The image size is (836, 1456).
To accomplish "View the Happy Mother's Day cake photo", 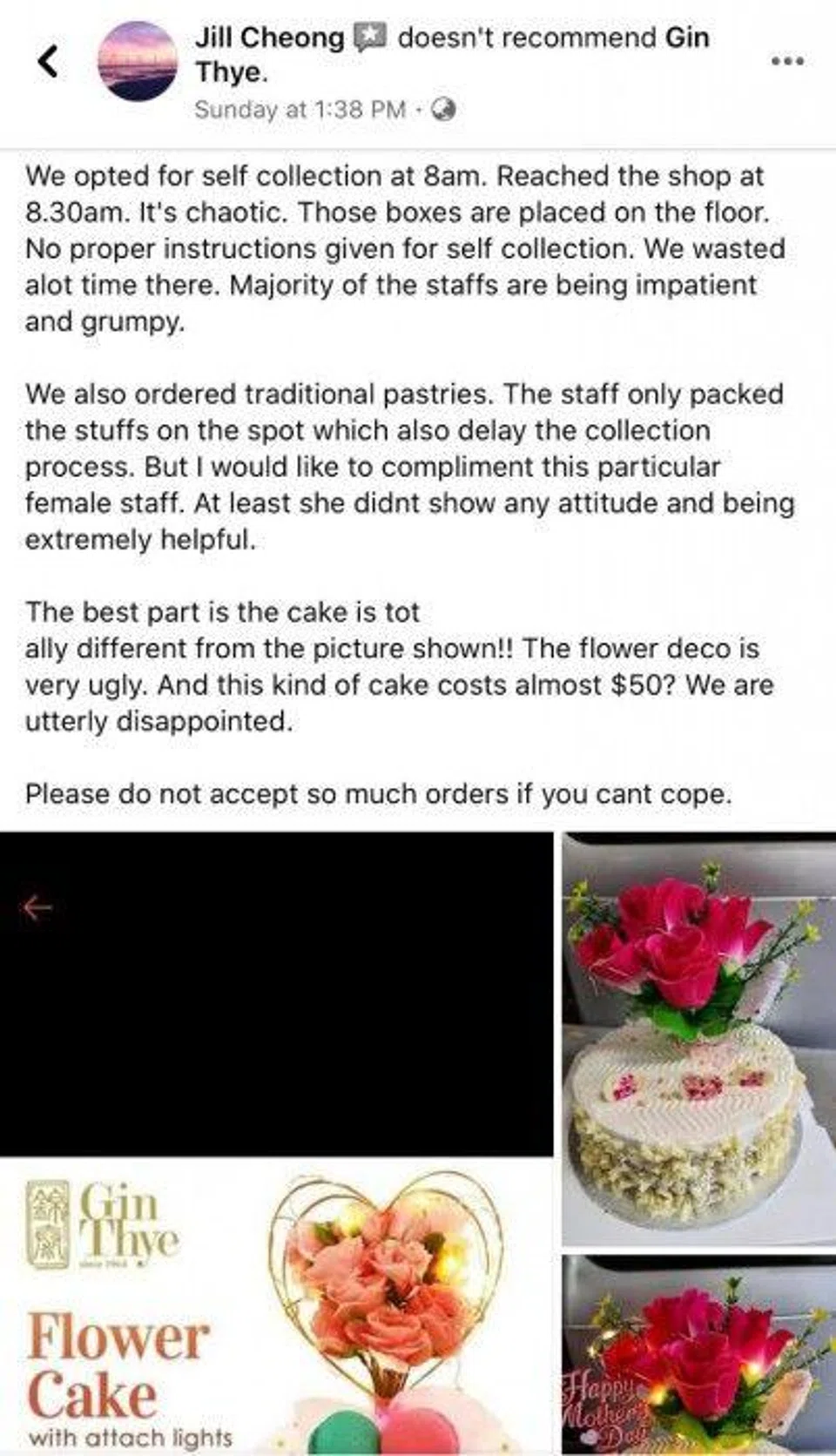I will [x=698, y=1354].
